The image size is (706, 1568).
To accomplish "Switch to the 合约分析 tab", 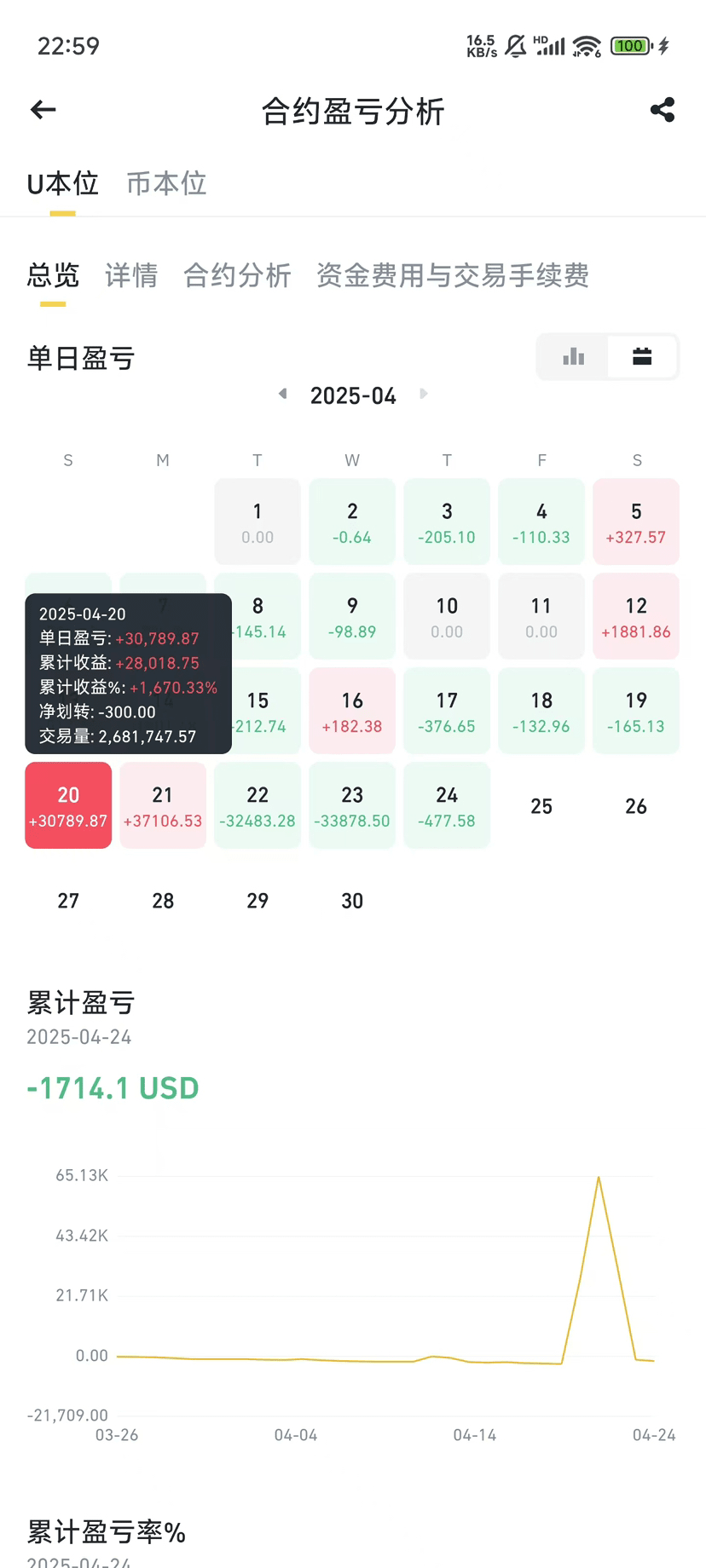I will [x=237, y=275].
